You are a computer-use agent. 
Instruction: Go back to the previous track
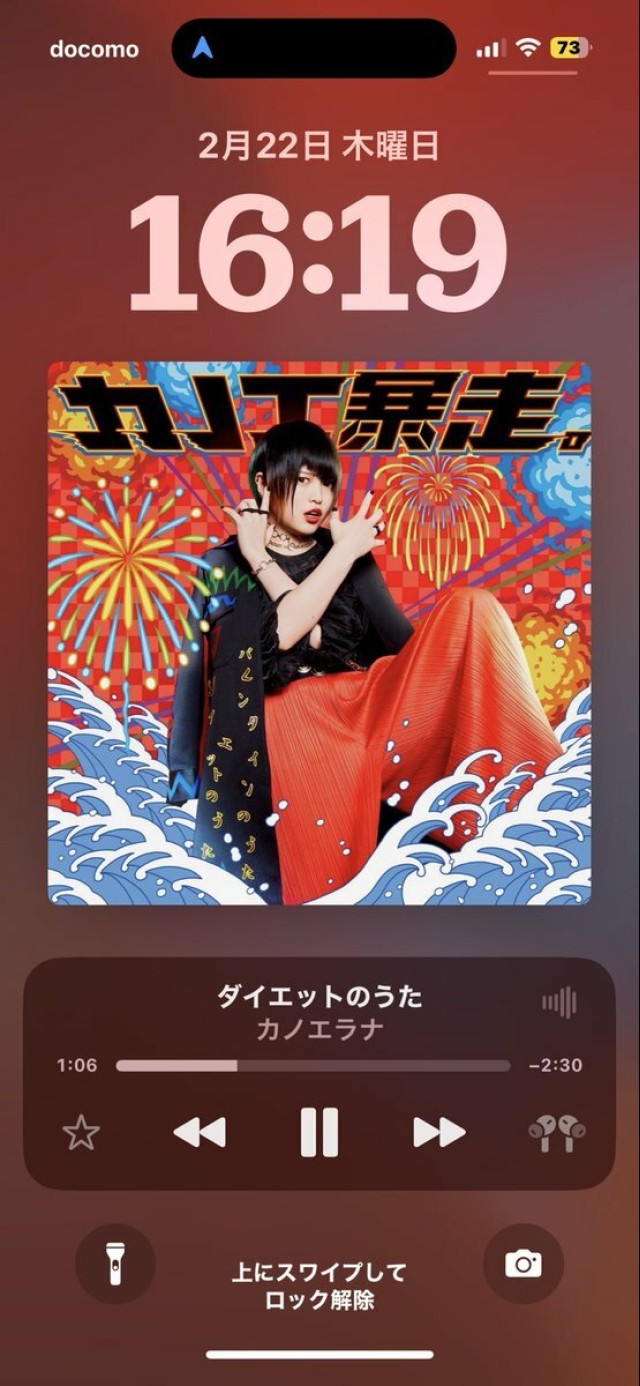199,1132
